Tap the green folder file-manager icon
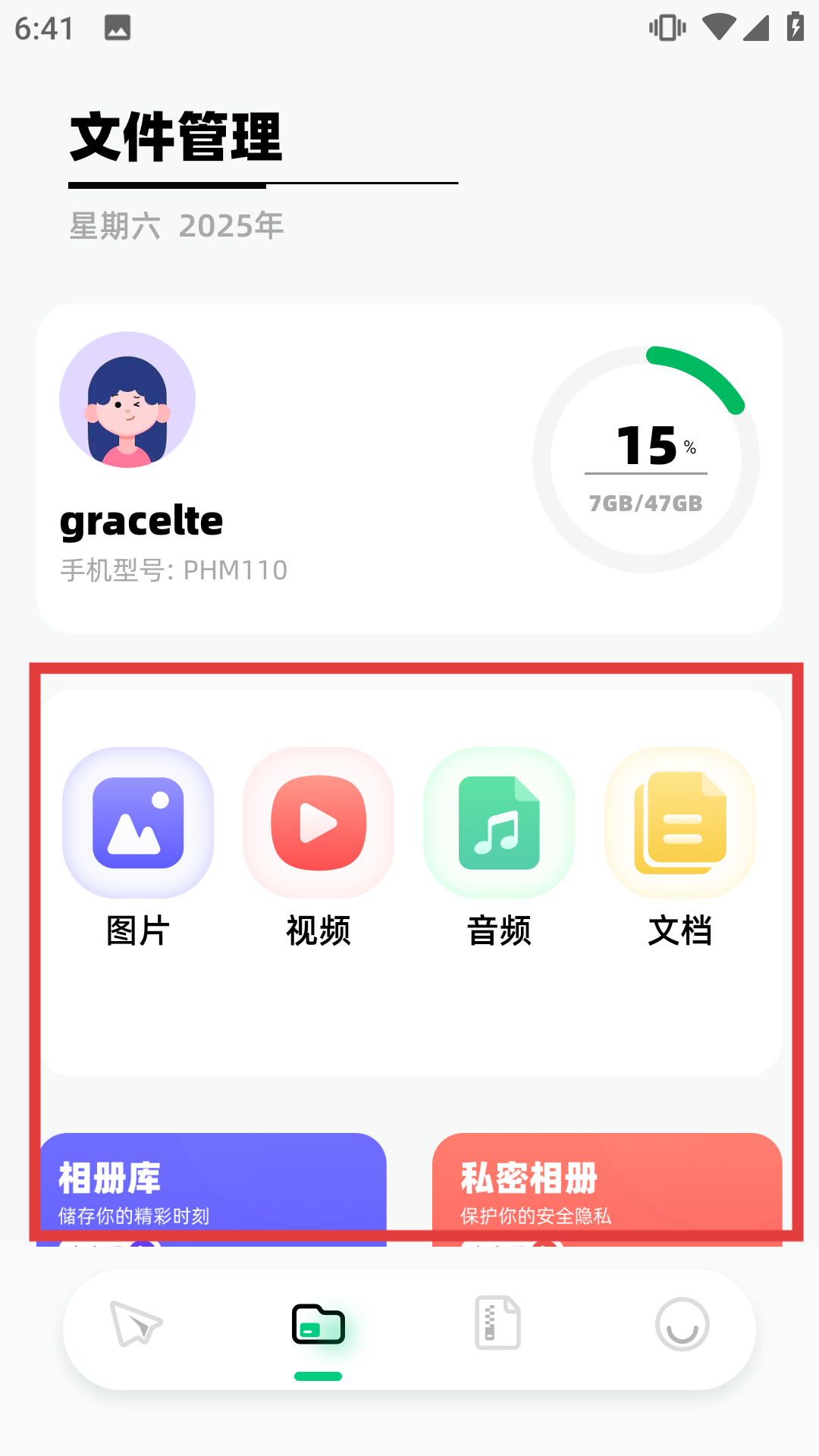This screenshot has width=819, height=1456. pos(318,1323)
